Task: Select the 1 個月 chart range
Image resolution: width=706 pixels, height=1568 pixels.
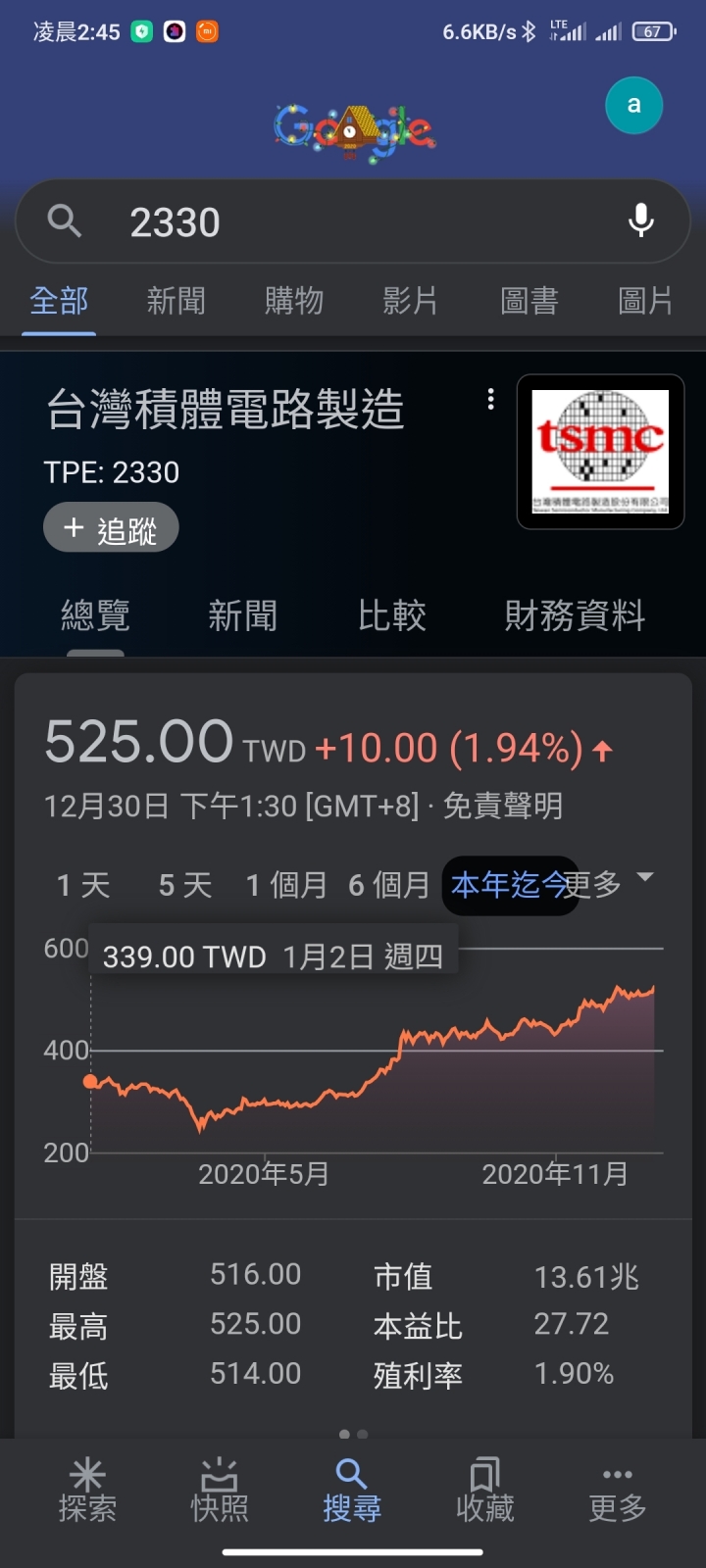Action: point(286,886)
